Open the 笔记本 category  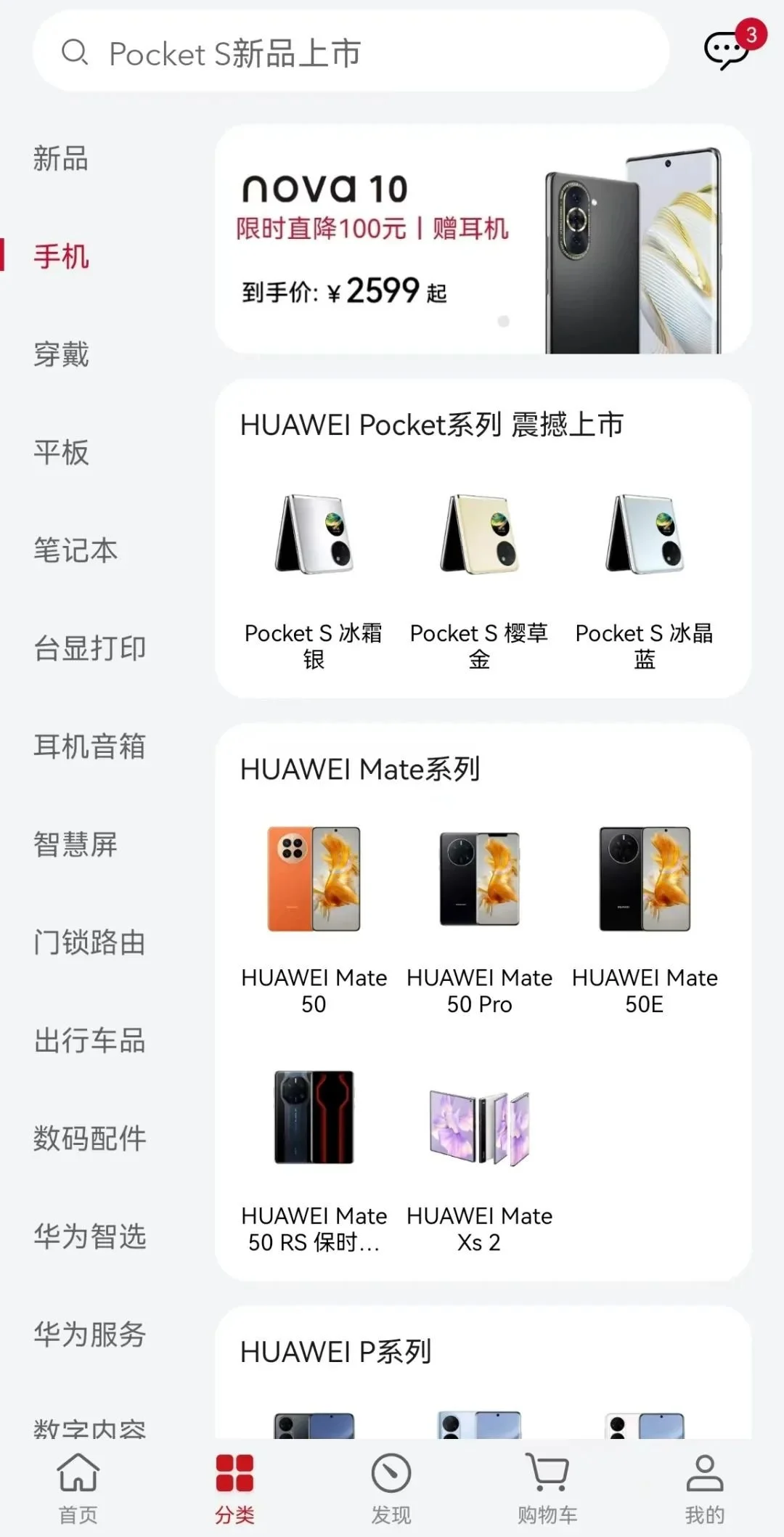point(75,550)
